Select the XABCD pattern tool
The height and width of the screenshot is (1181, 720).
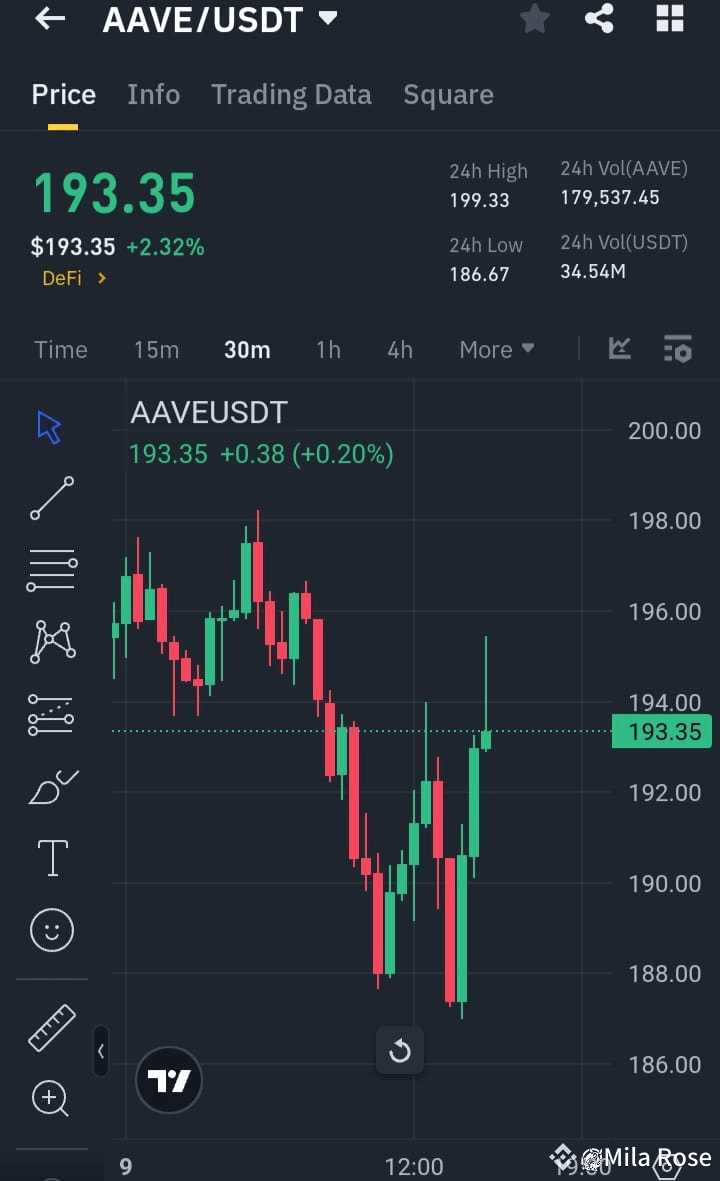click(x=51, y=641)
